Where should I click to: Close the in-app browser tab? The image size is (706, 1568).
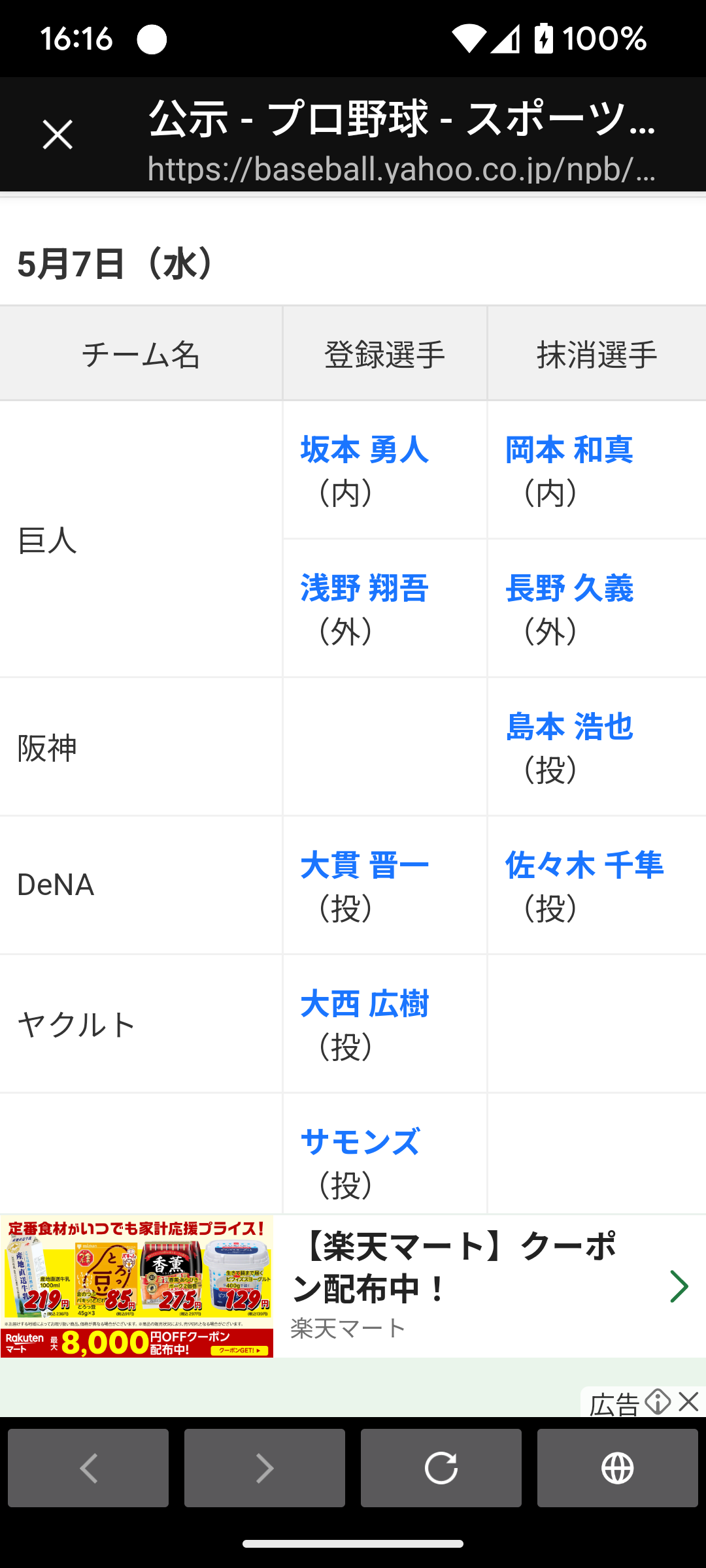point(58,135)
